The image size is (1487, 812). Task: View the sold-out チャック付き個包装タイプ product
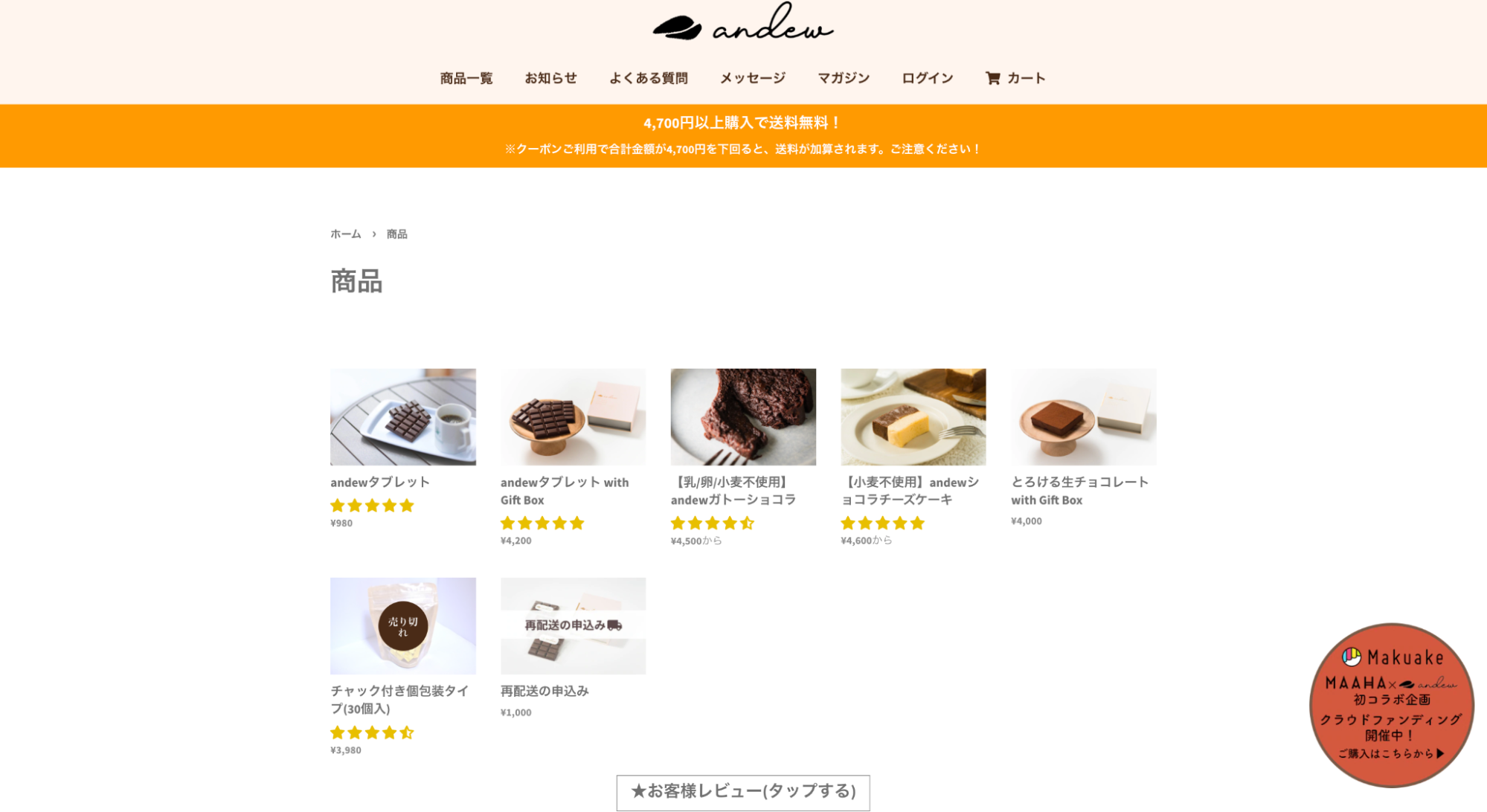click(x=402, y=667)
